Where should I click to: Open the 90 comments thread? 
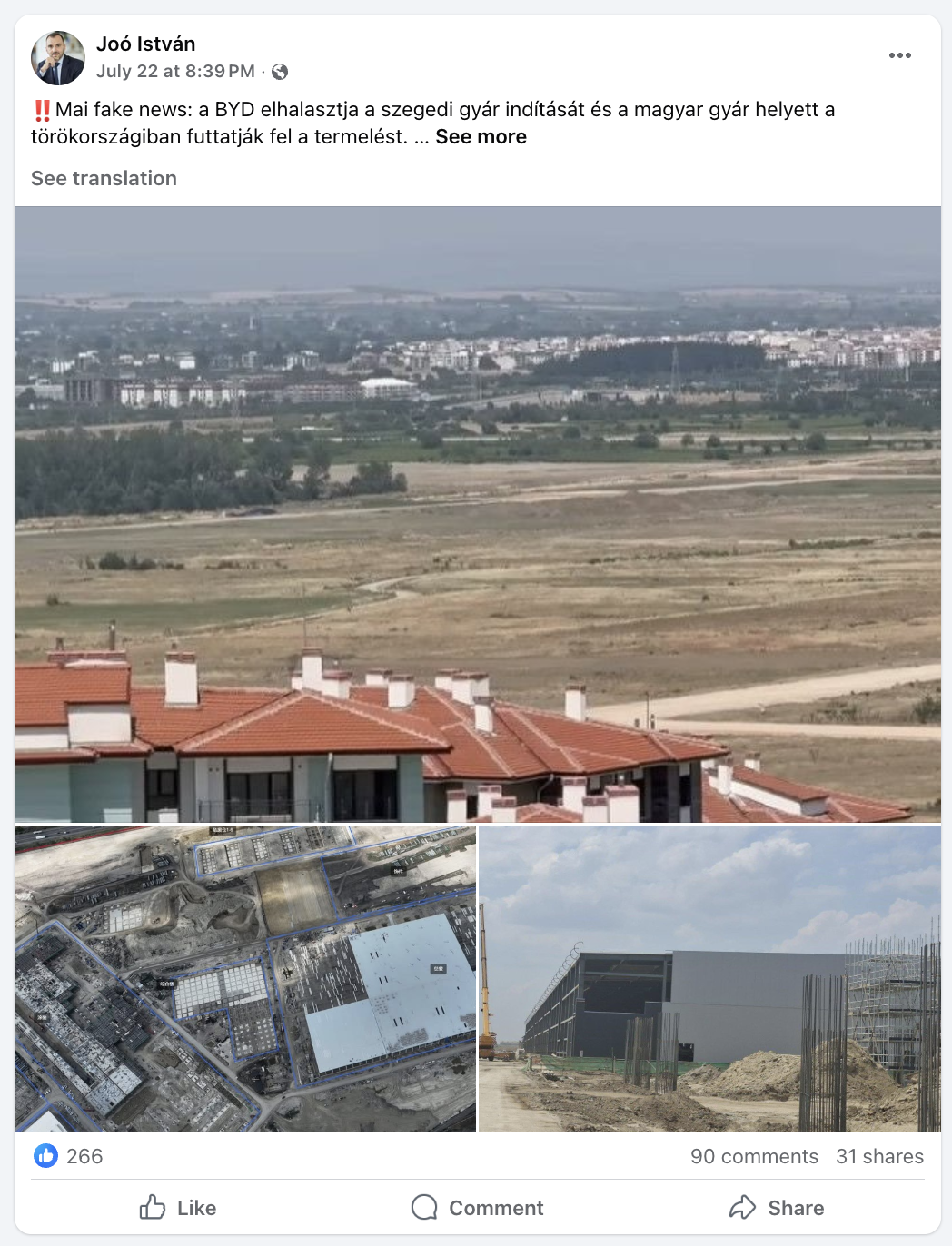point(754,1156)
